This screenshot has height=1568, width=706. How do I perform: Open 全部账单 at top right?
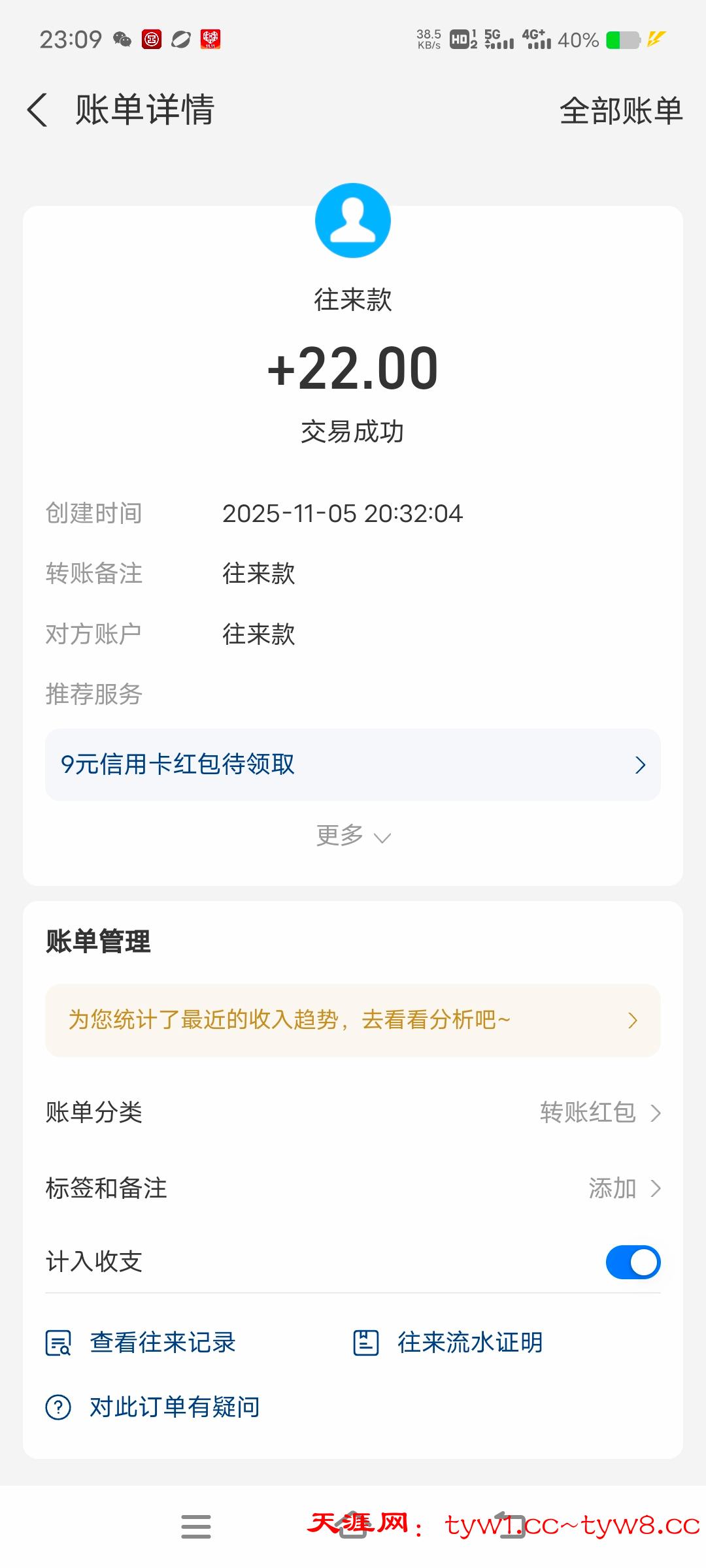point(621,110)
